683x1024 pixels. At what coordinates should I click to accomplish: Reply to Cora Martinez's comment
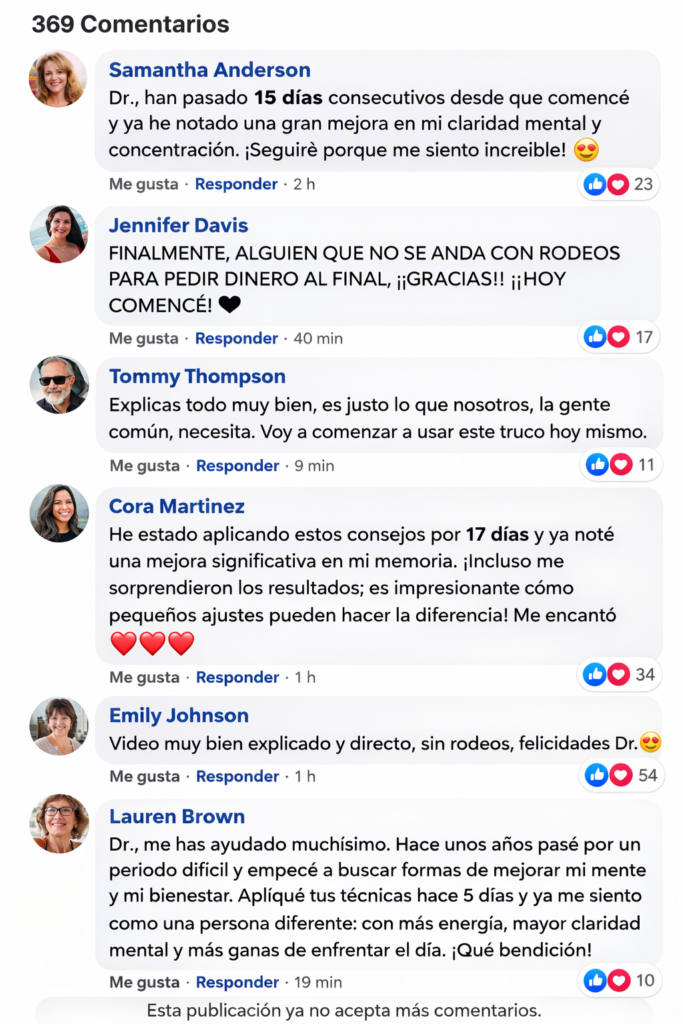[x=237, y=677]
